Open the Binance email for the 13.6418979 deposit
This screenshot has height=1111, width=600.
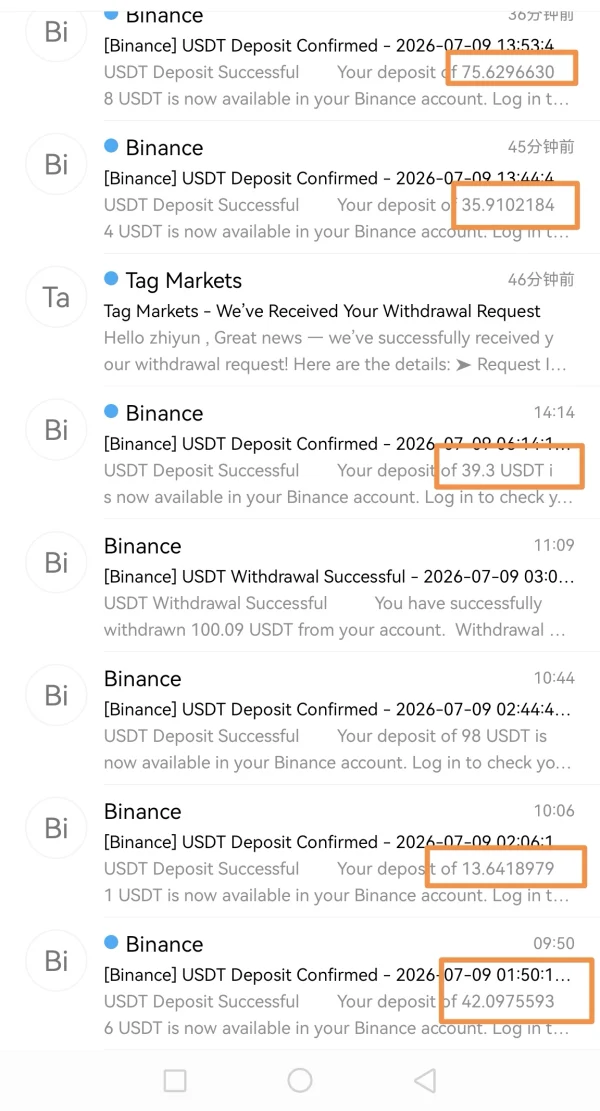coord(300,850)
